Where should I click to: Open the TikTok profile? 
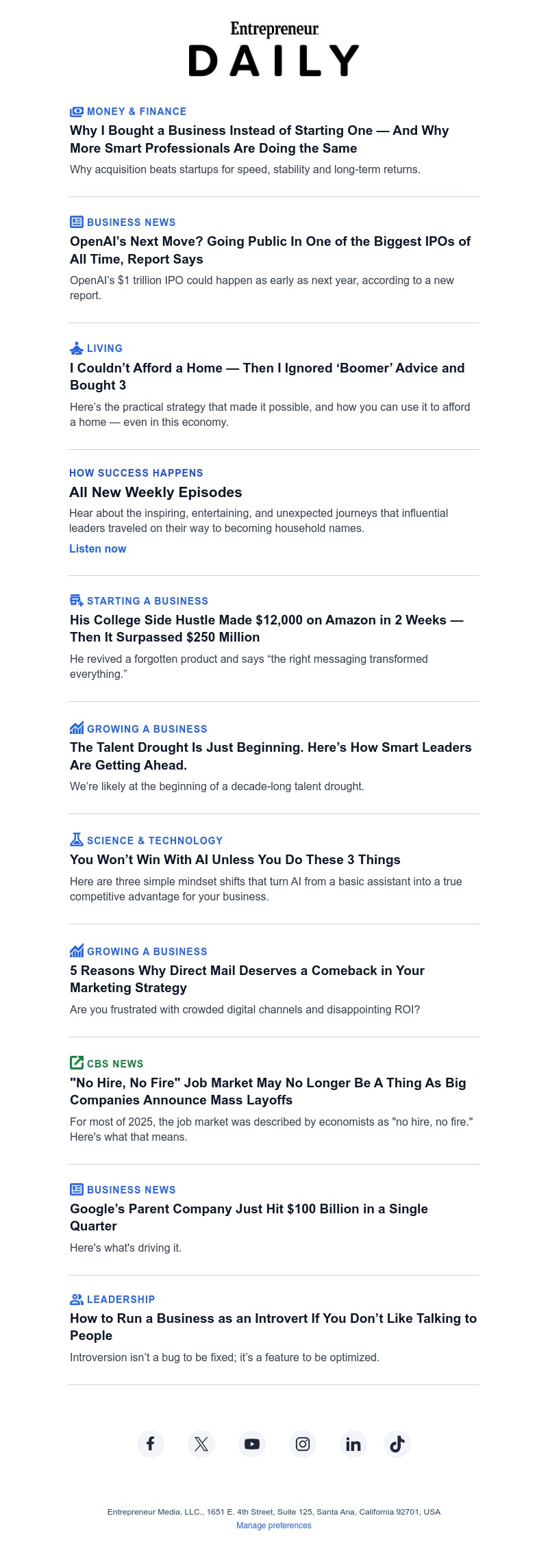397,1457
